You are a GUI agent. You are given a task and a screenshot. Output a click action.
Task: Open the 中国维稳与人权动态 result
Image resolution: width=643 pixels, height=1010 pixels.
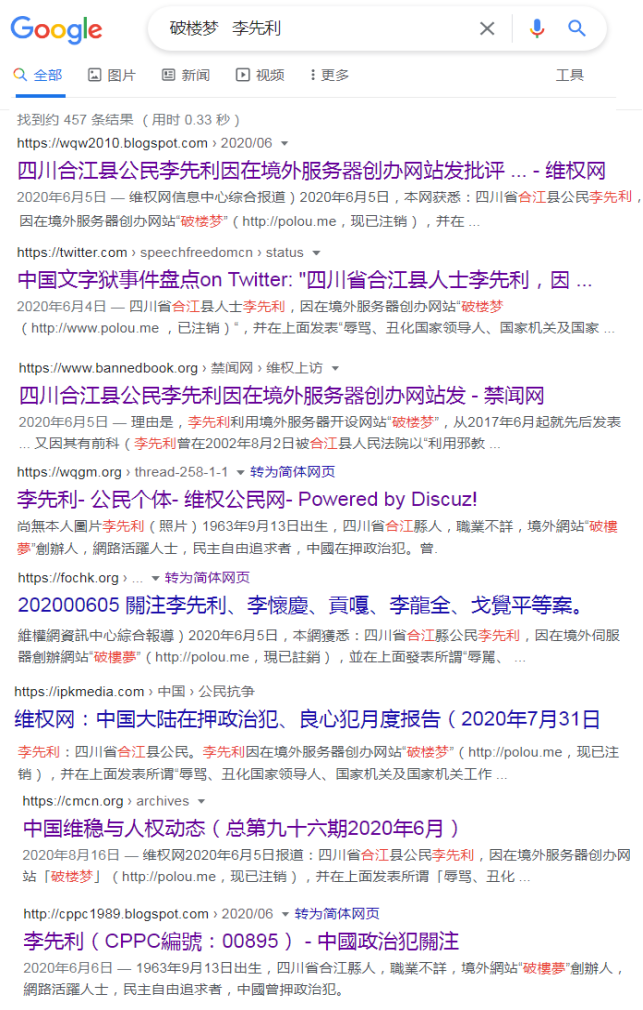(x=242, y=828)
